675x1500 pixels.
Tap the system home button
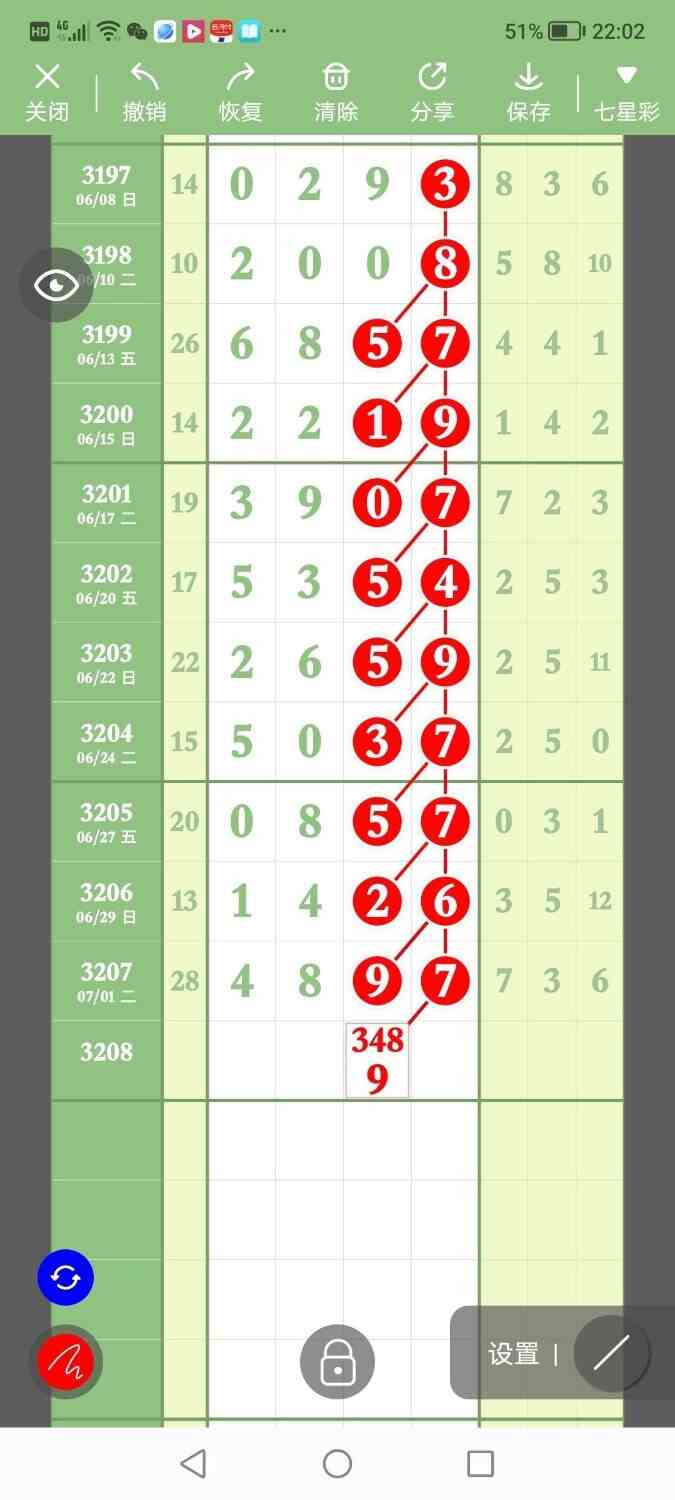(x=338, y=1464)
